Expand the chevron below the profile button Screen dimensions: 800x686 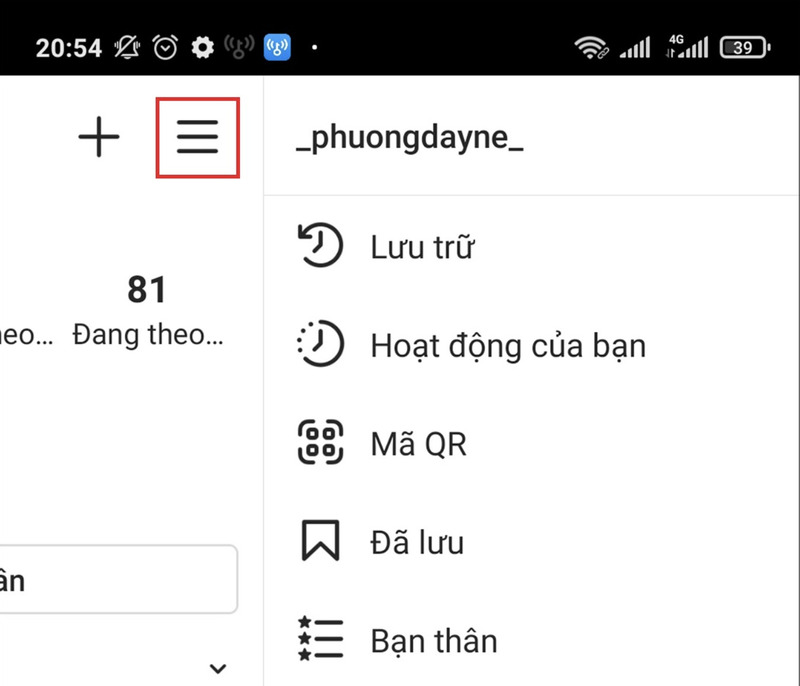pyautogui.click(x=218, y=668)
